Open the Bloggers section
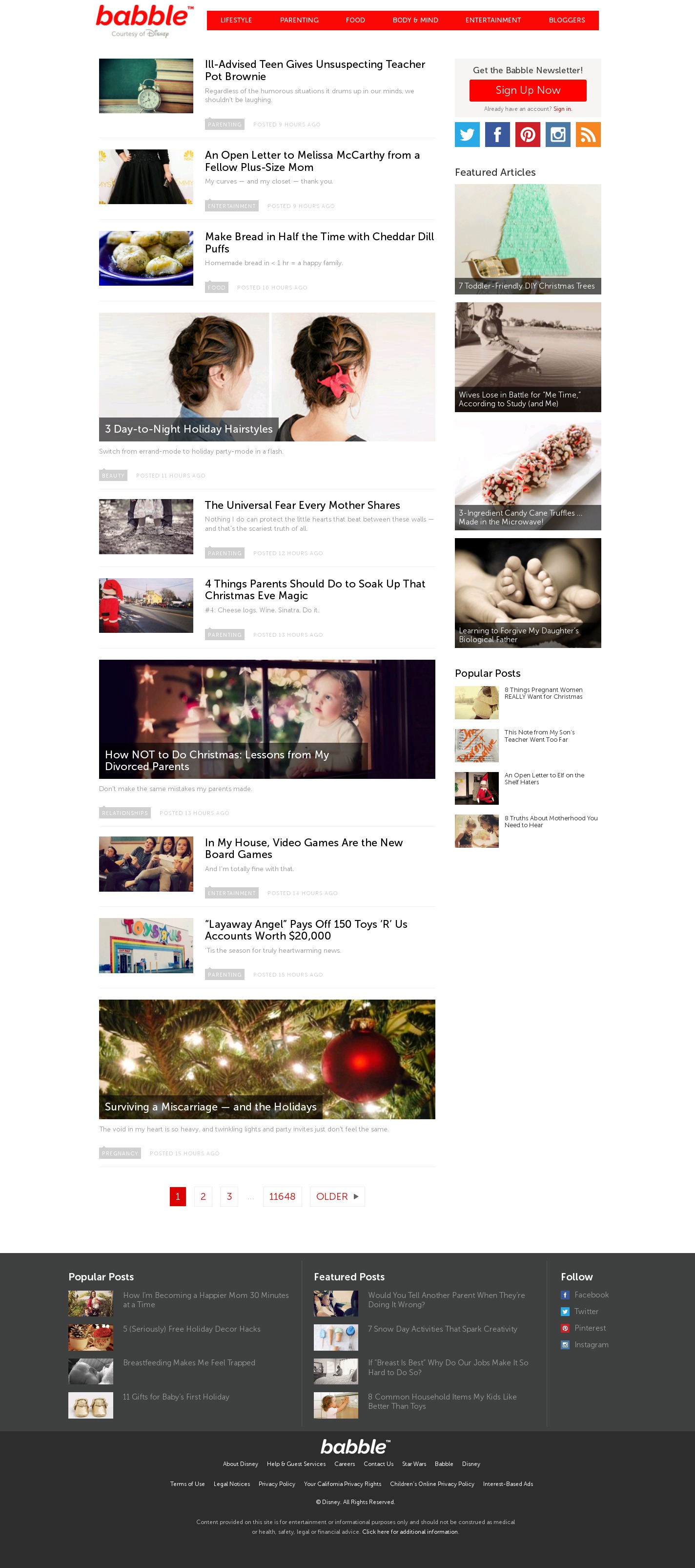 pyautogui.click(x=567, y=20)
